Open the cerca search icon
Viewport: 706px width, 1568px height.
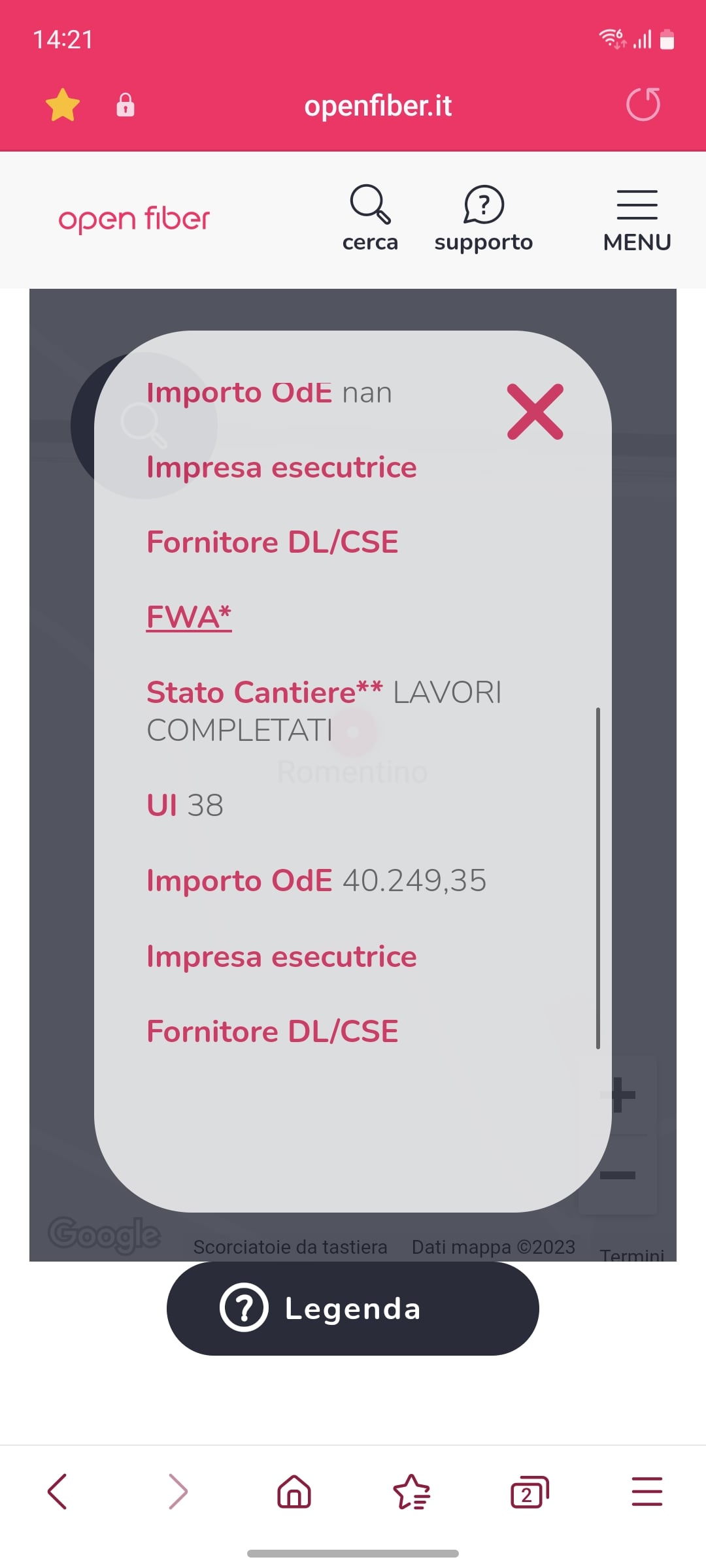[x=370, y=205]
